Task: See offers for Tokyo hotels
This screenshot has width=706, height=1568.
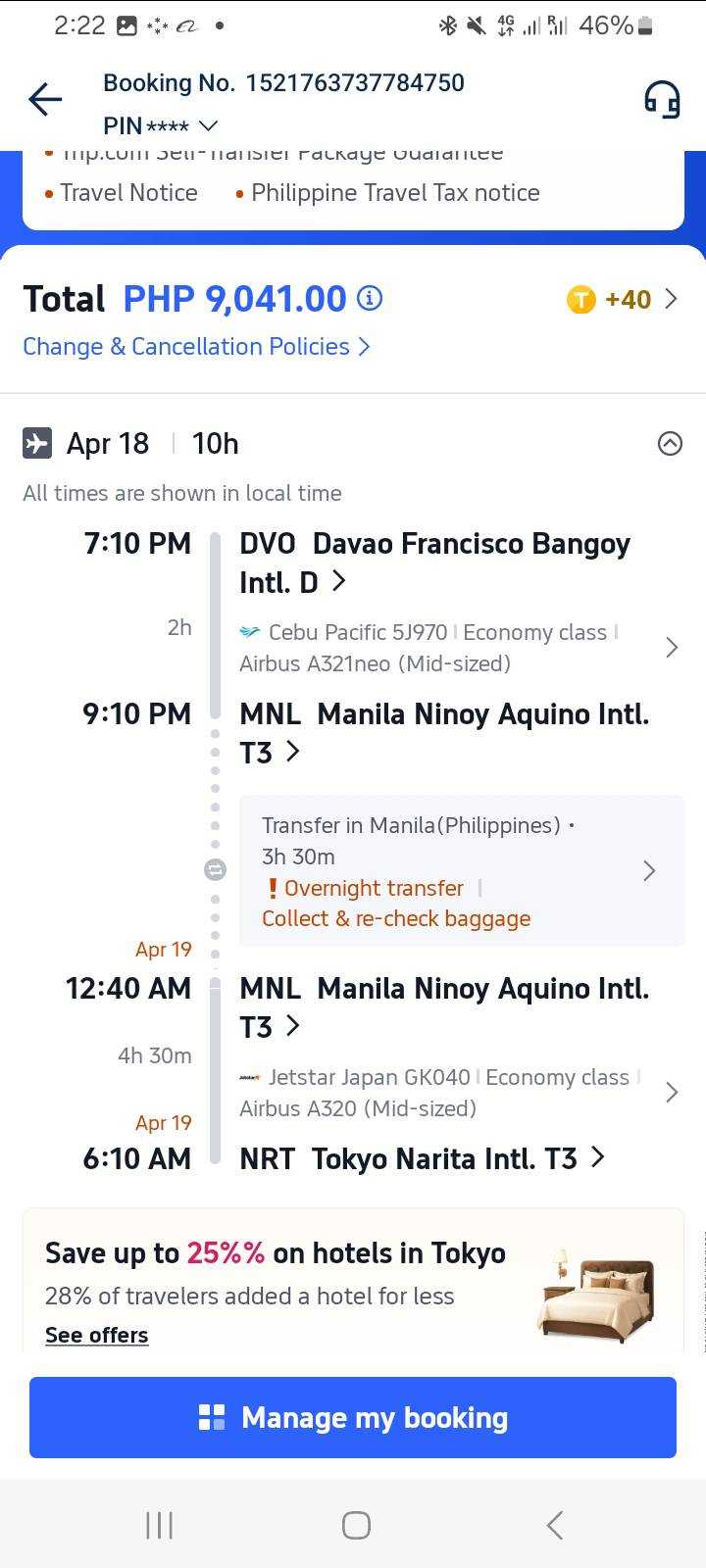Action: (96, 1335)
